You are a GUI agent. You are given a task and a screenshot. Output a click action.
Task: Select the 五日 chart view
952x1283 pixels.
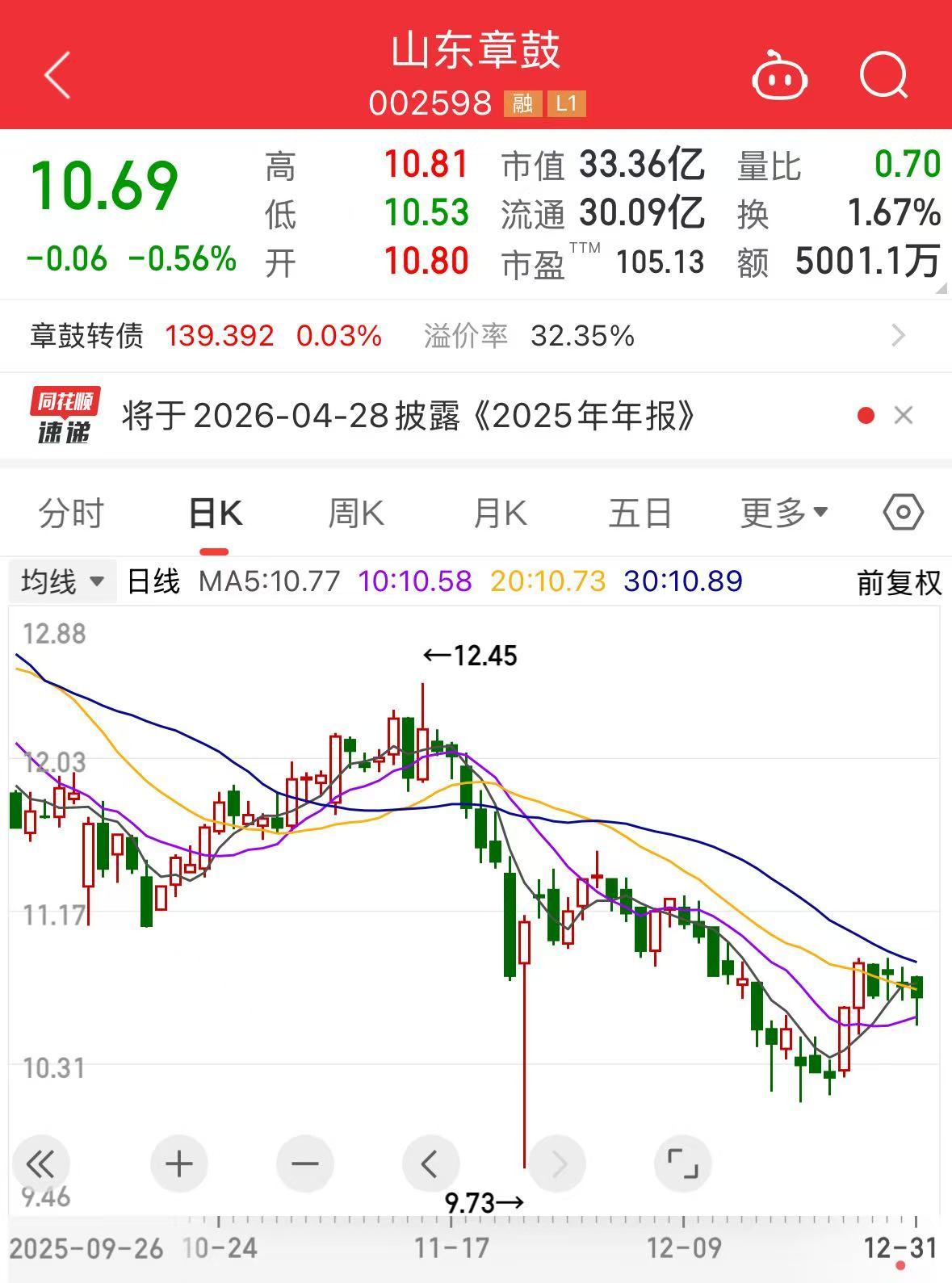coord(639,511)
